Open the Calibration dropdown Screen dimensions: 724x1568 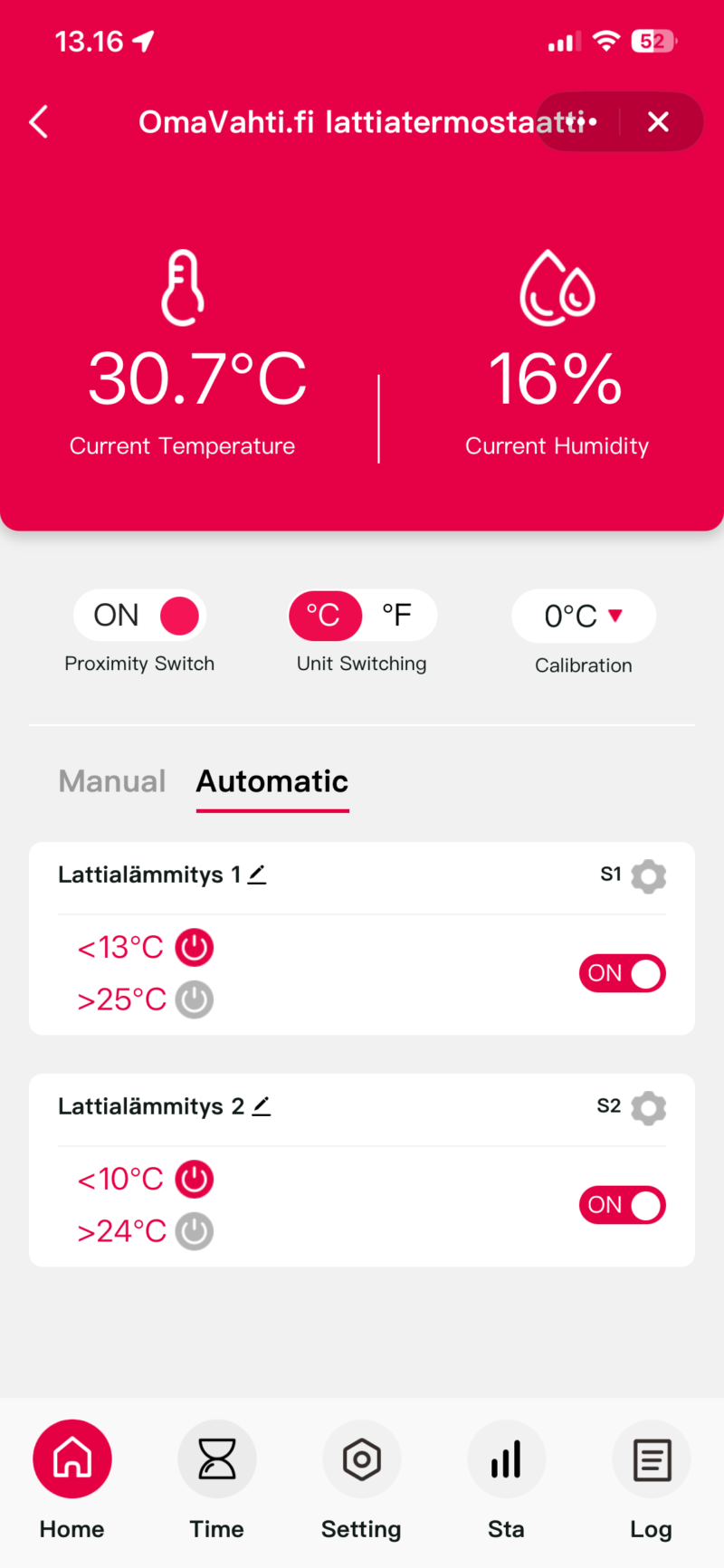point(584,616)
